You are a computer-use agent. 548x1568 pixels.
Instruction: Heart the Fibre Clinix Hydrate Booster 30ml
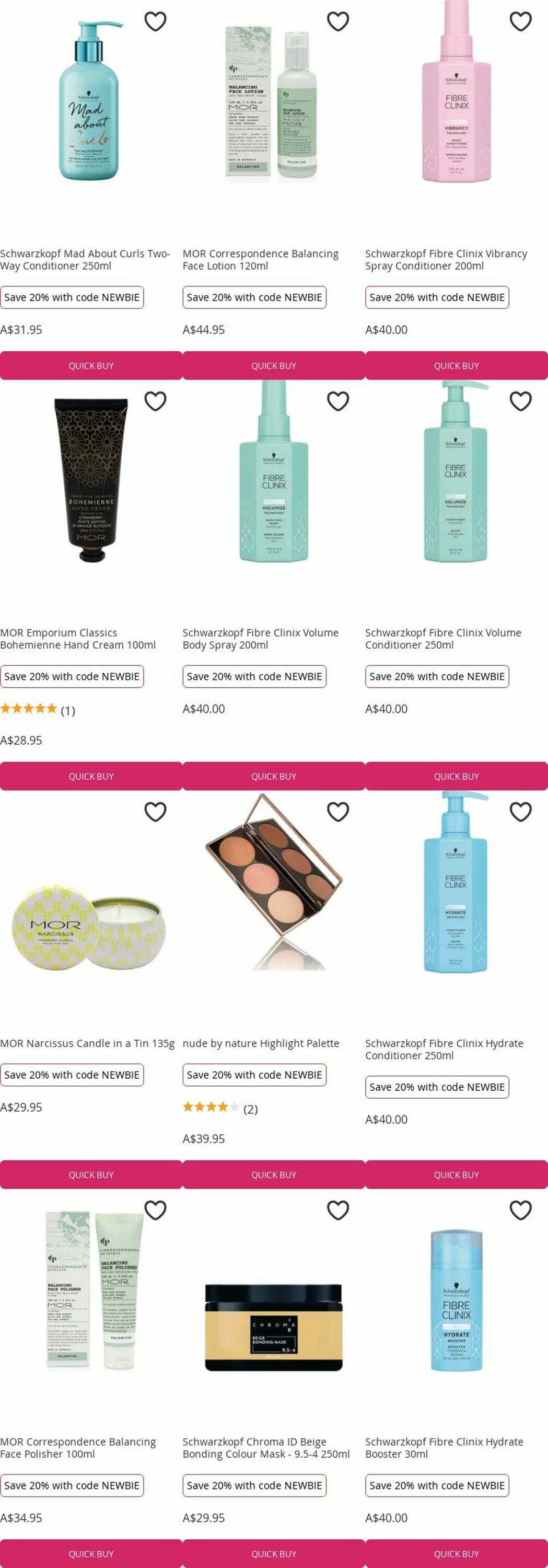point(520,1210)
